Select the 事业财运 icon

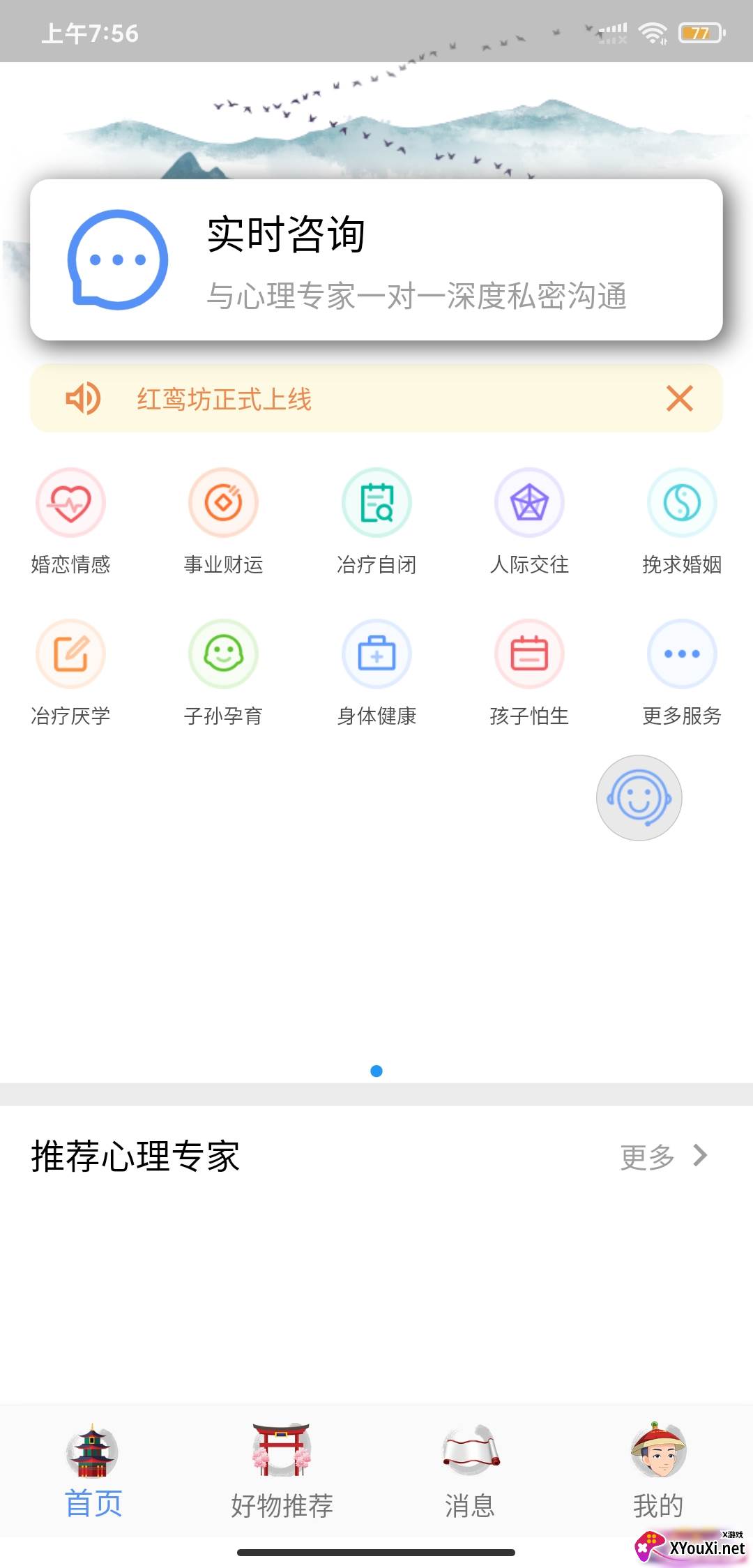point(223,502)
